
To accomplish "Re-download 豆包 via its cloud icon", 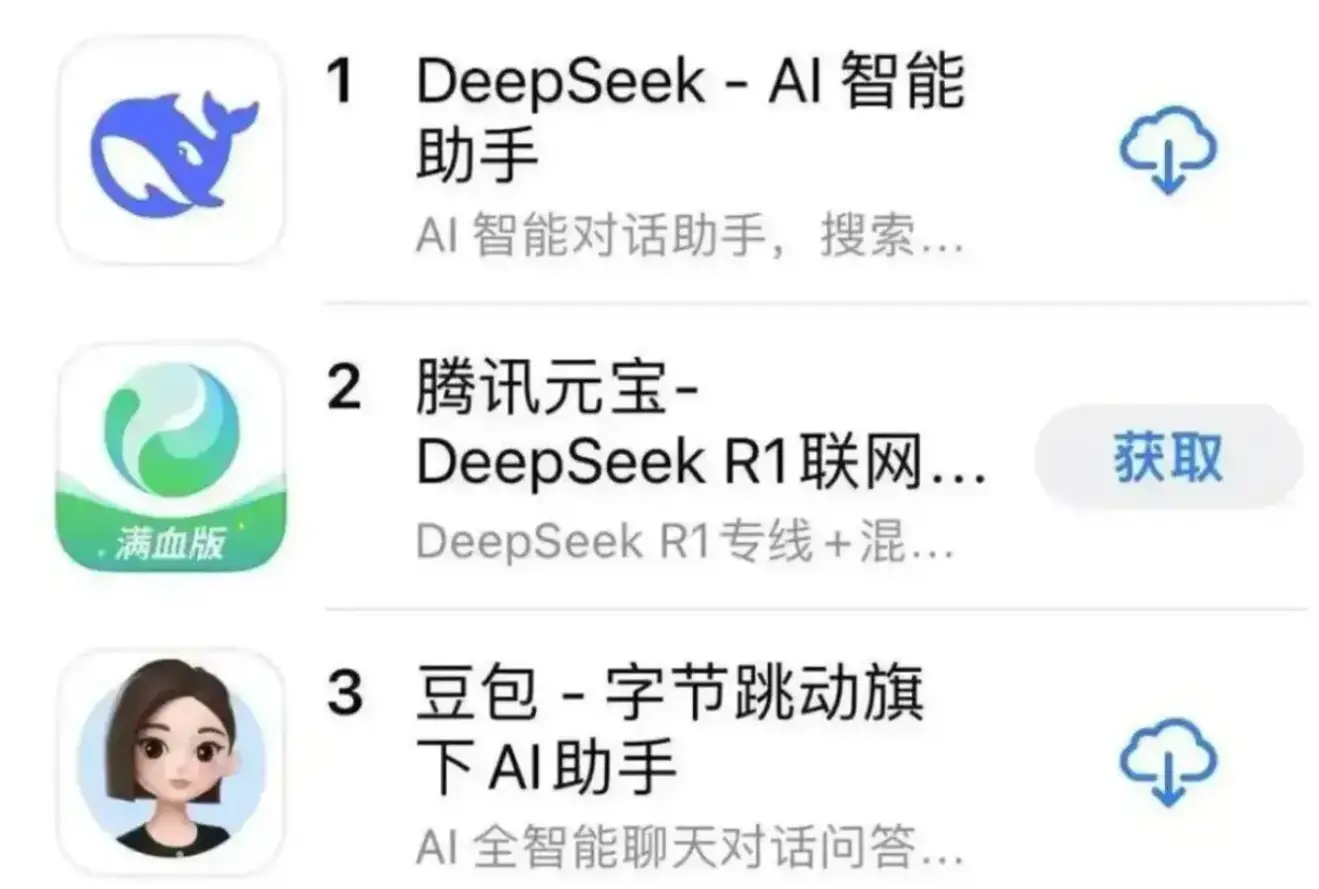I will click(1167, 760).
